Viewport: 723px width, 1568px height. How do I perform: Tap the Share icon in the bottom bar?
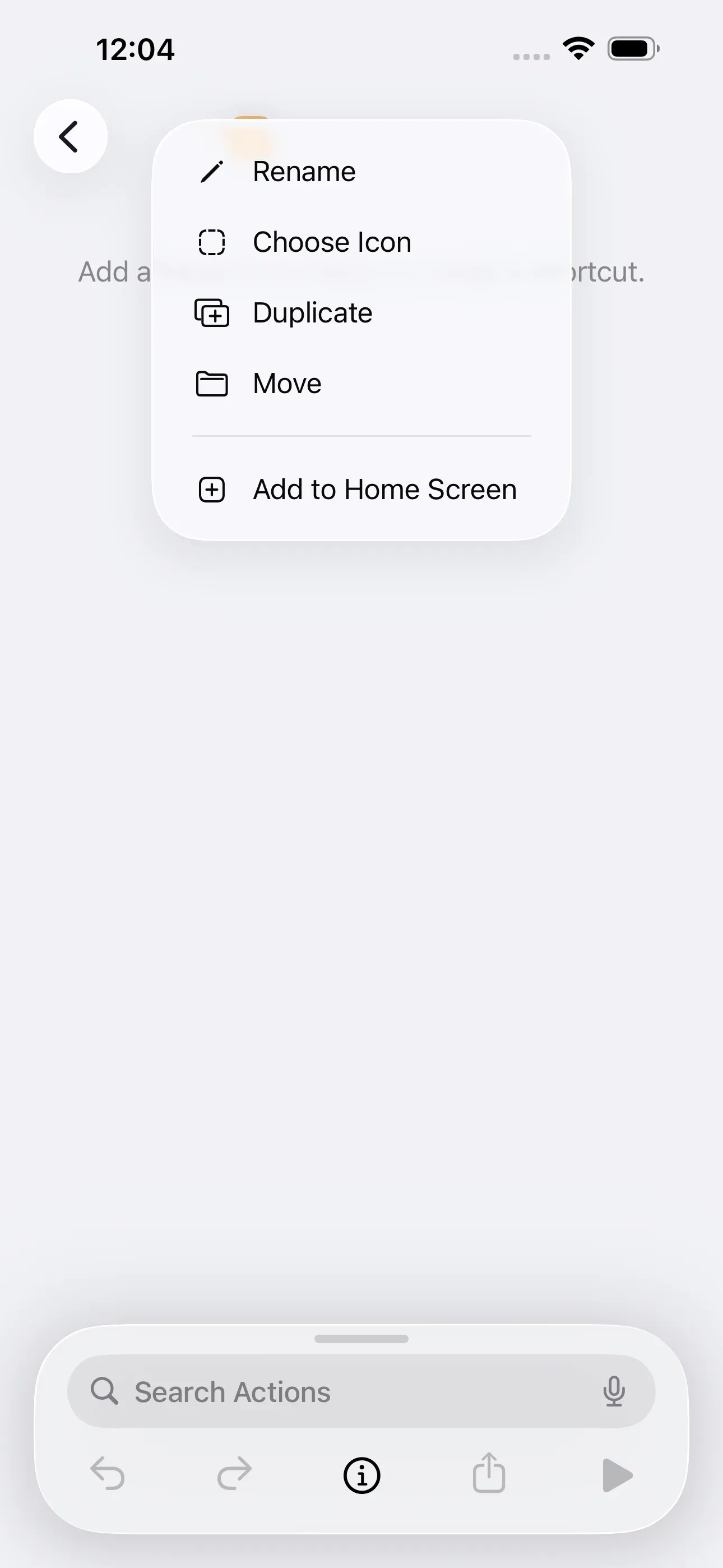pyautogui.click(x=489, y=1474)
